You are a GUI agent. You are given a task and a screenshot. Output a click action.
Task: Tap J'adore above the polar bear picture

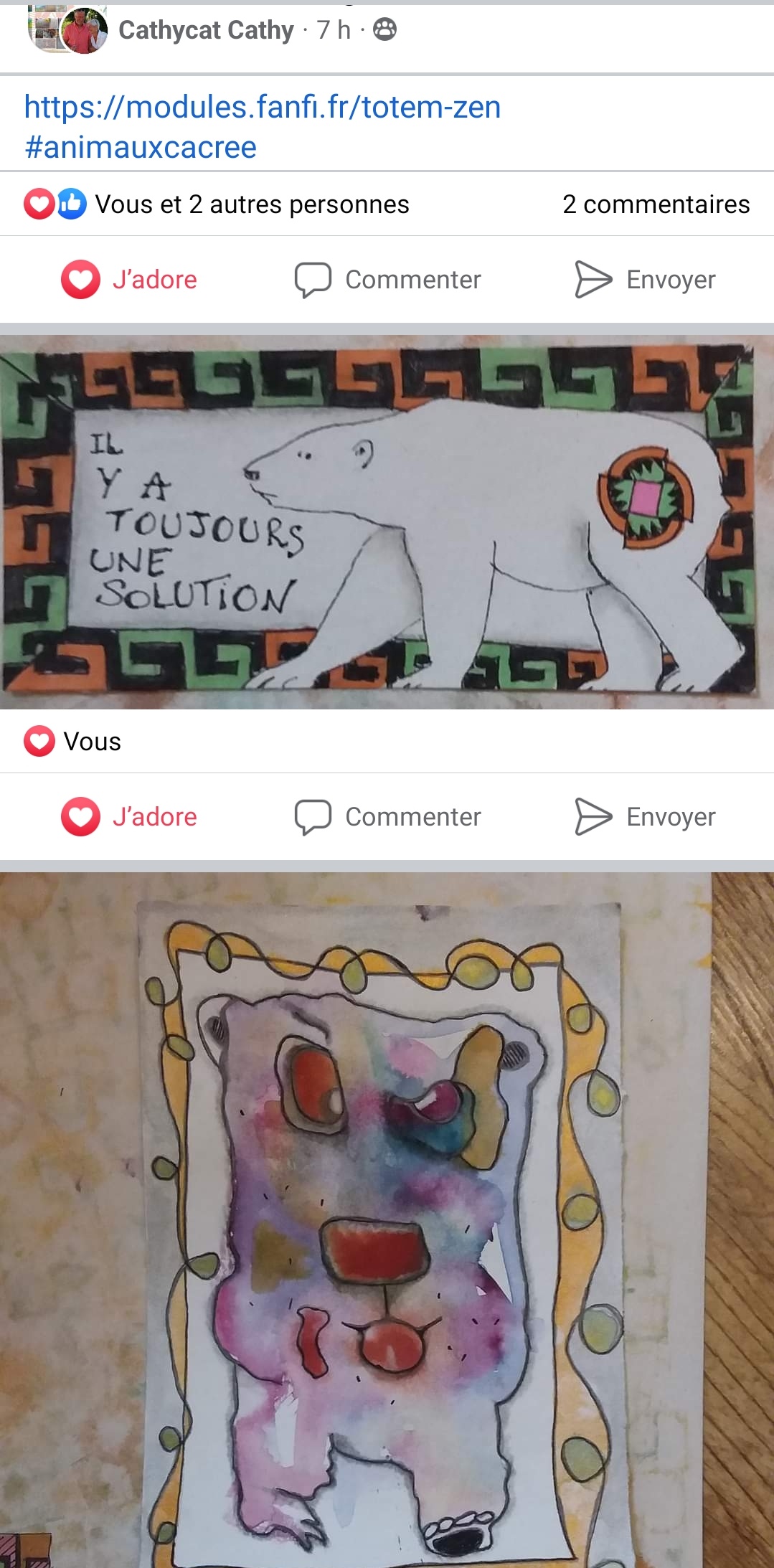[x=130, y=280]
